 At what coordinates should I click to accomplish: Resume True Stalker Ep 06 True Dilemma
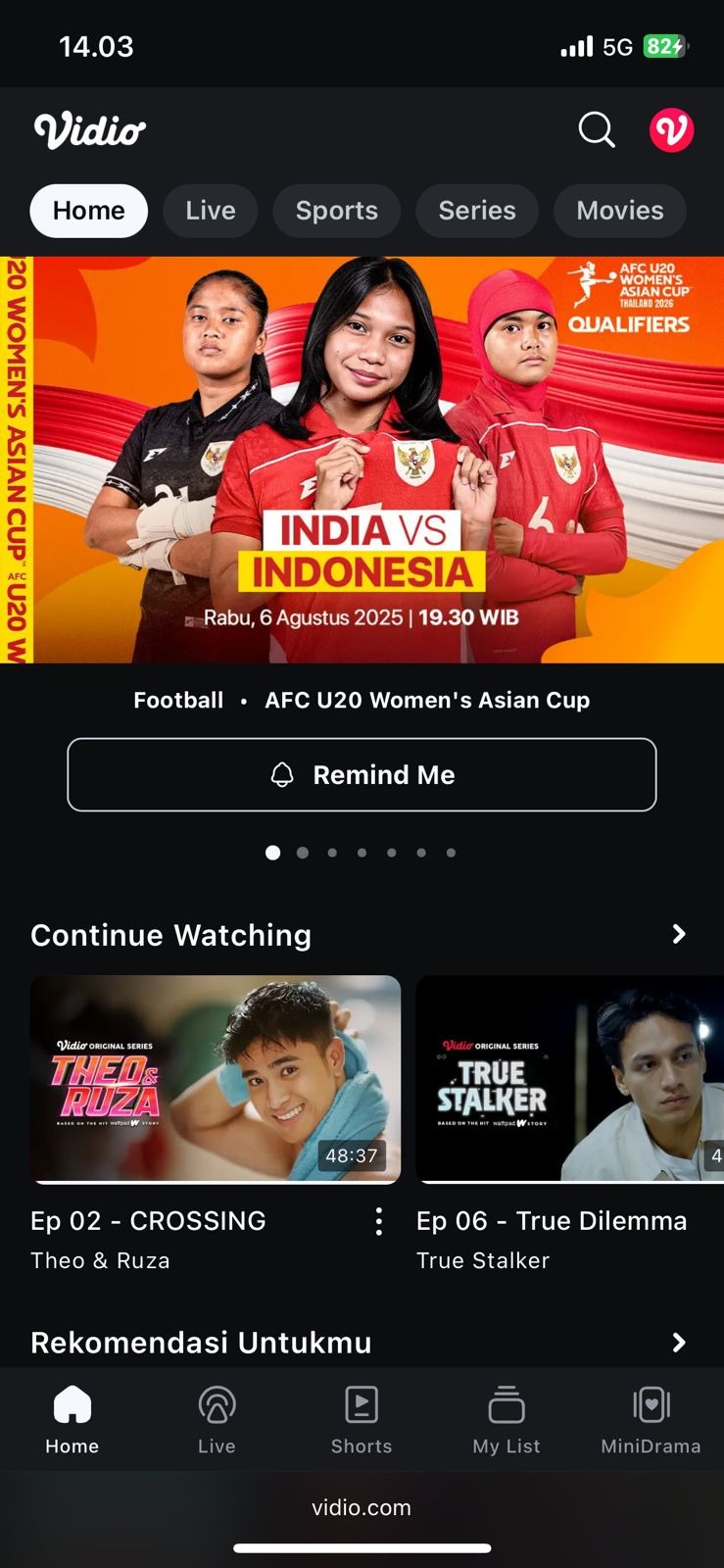[x=568, y=1079]
